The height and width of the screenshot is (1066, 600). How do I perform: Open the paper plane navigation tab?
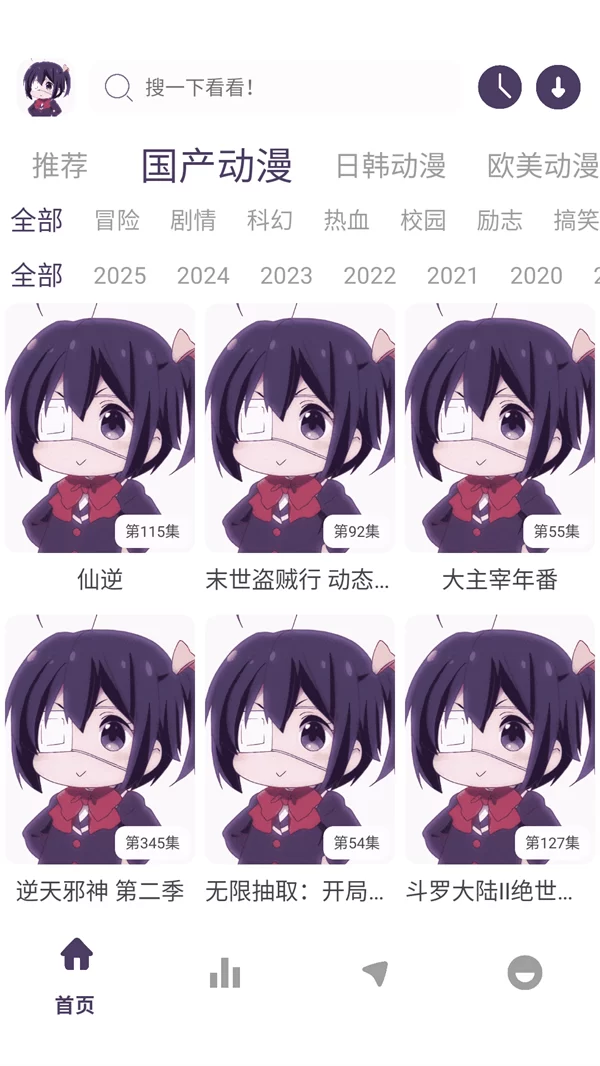pos(375,973)
